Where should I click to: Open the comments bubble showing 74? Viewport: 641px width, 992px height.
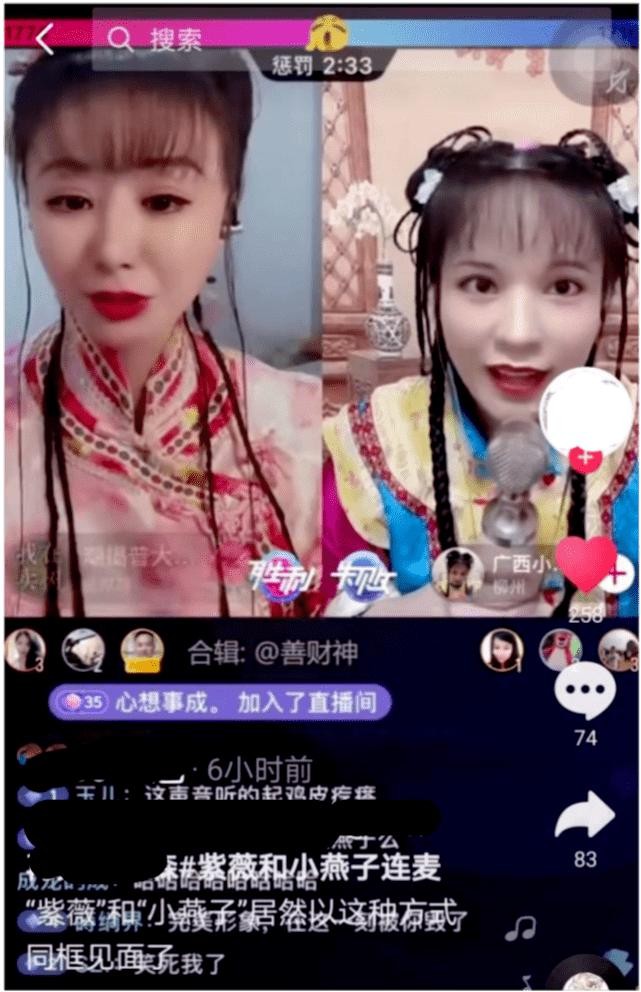click(585, 689)
